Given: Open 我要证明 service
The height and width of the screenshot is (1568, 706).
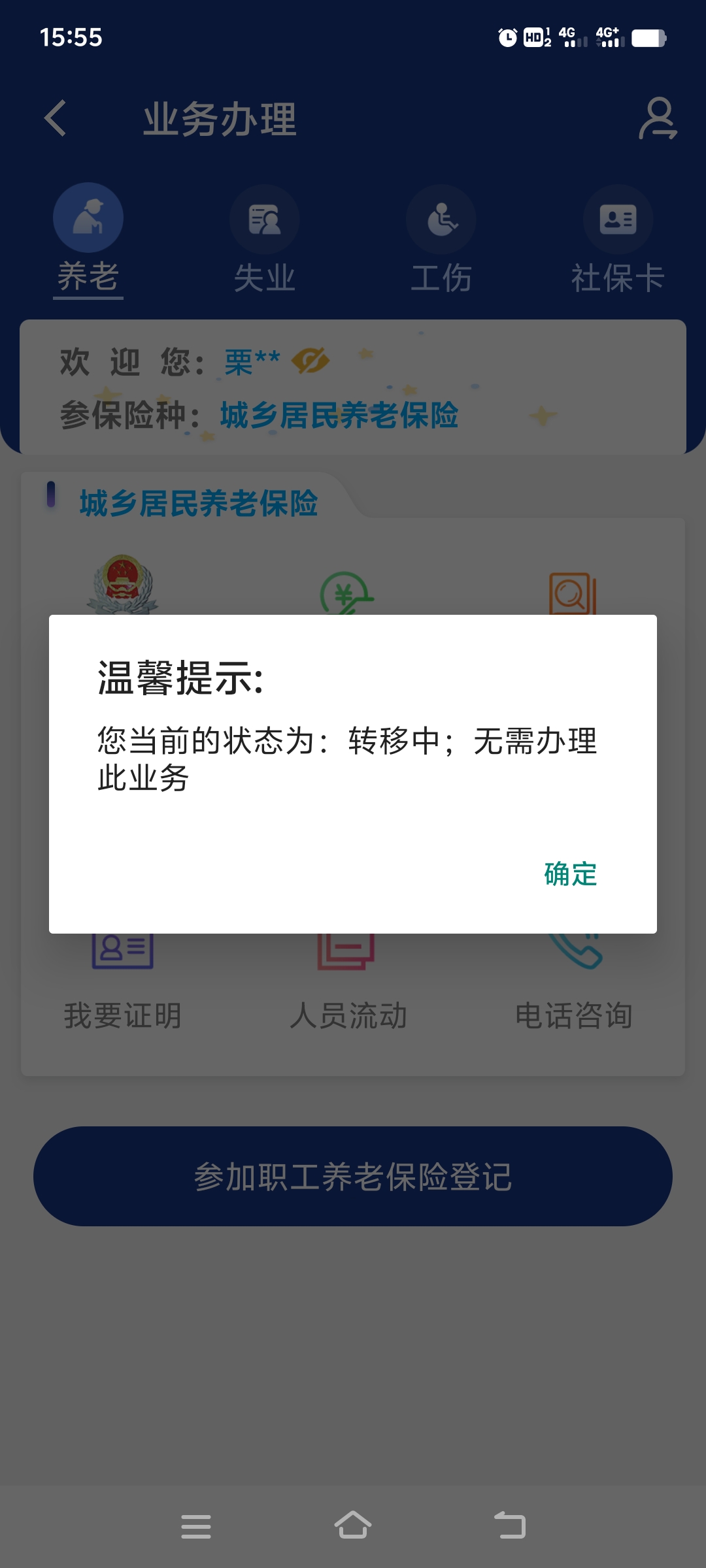Looking at the screenshot, I should (x=122, y=980).
